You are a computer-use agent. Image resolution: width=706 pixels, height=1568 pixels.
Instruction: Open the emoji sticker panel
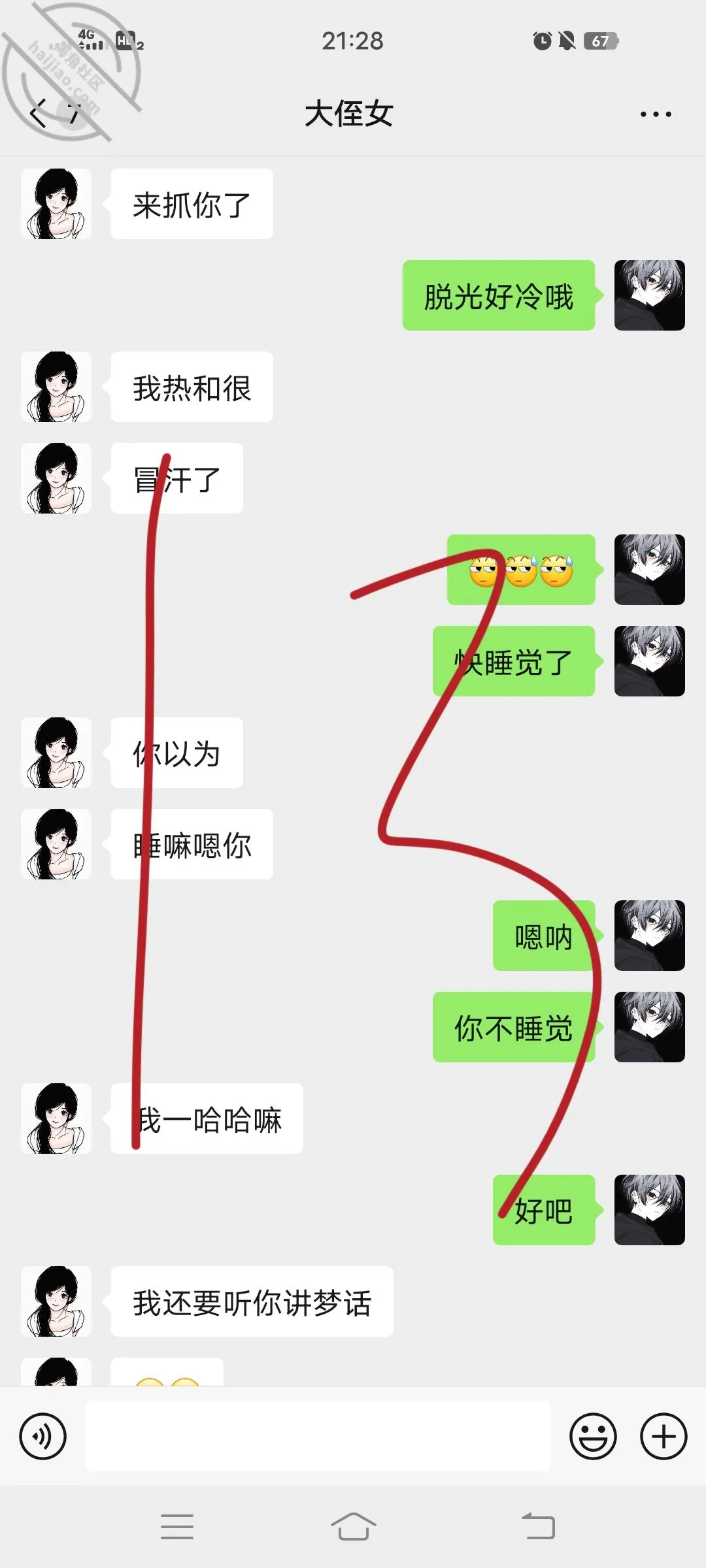[593, 1436]
